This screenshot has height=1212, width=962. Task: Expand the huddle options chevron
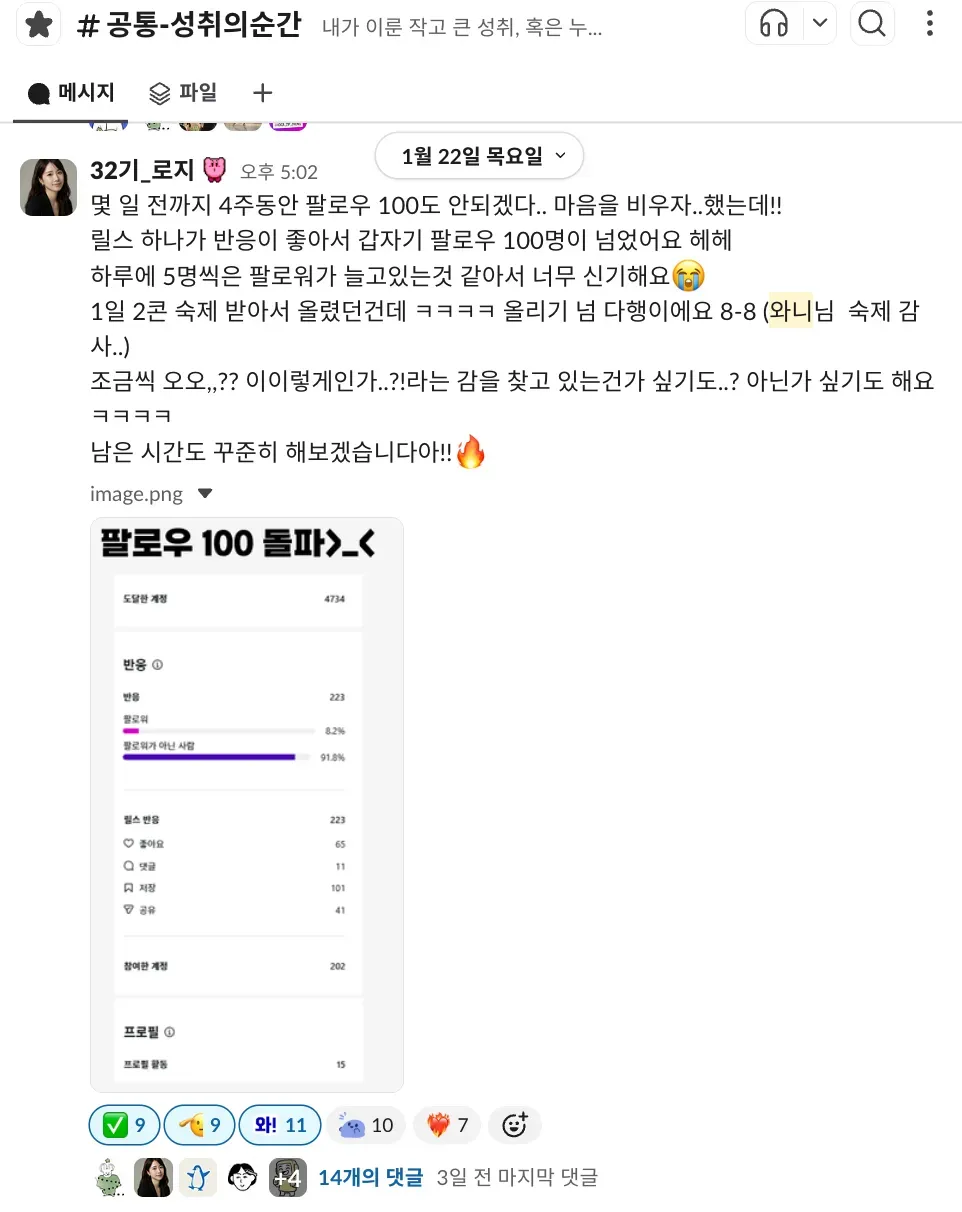coord(820,24)
